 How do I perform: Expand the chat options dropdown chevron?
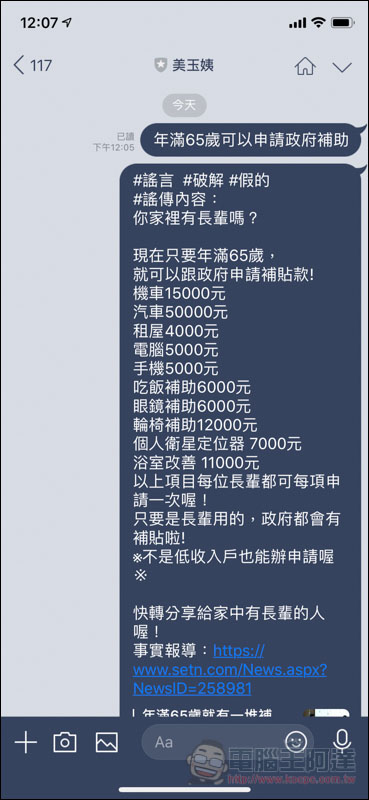pyautogui.click(x=341, y=67)
